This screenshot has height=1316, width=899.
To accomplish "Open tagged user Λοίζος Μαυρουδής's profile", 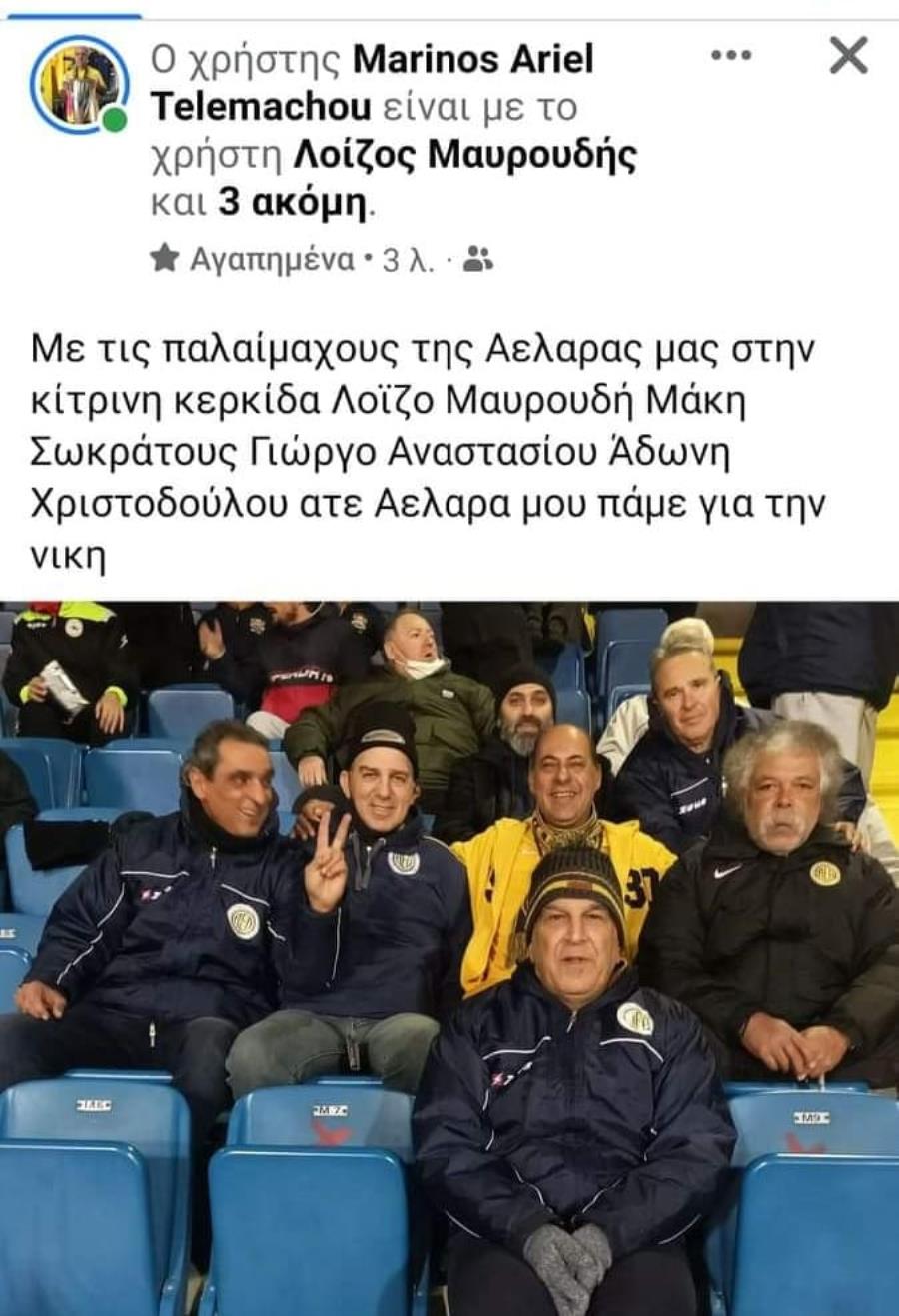I will pyautogui.click(x=464, y=155).
